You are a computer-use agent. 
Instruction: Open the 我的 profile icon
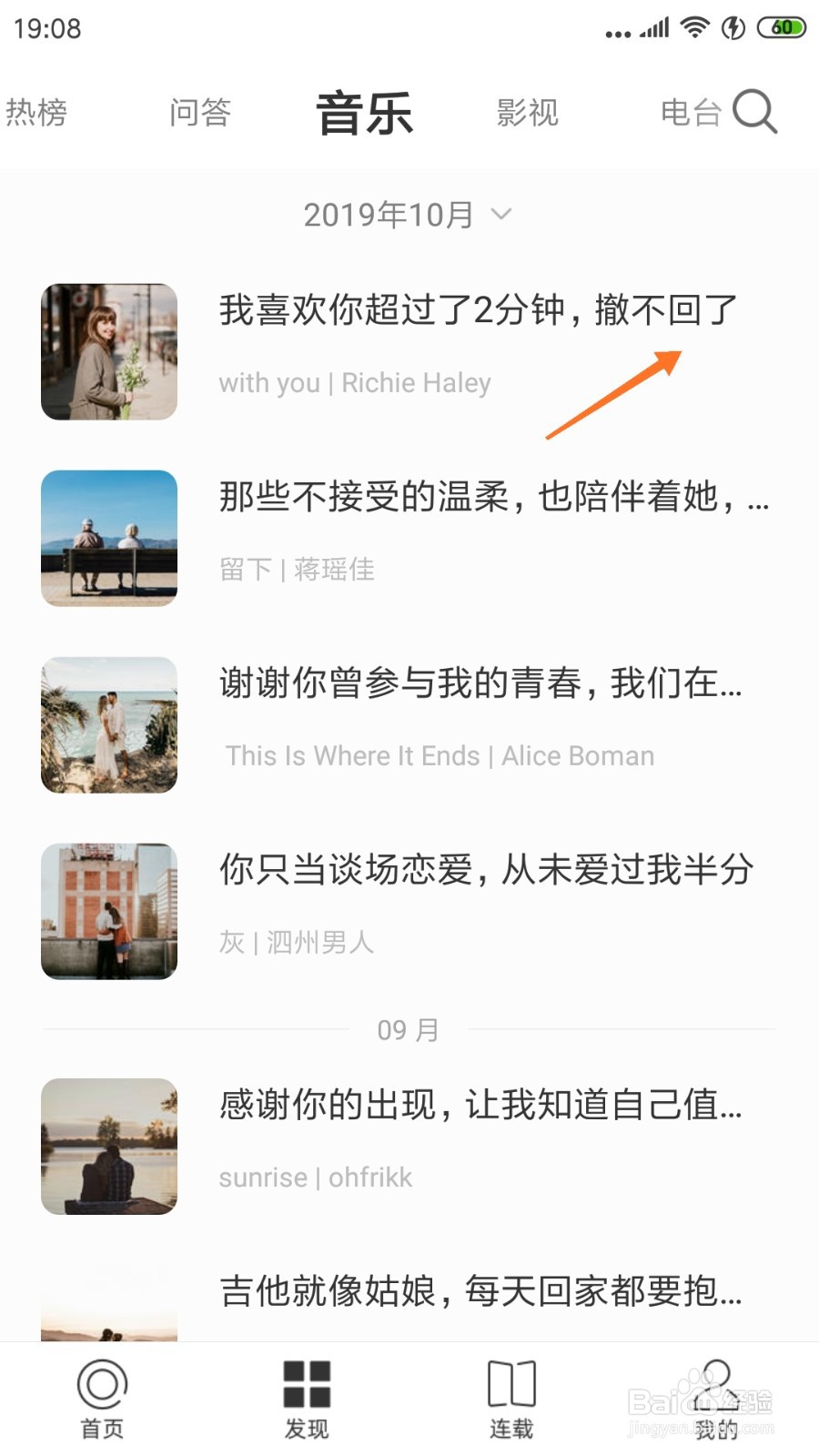(x=716, y=1385)
